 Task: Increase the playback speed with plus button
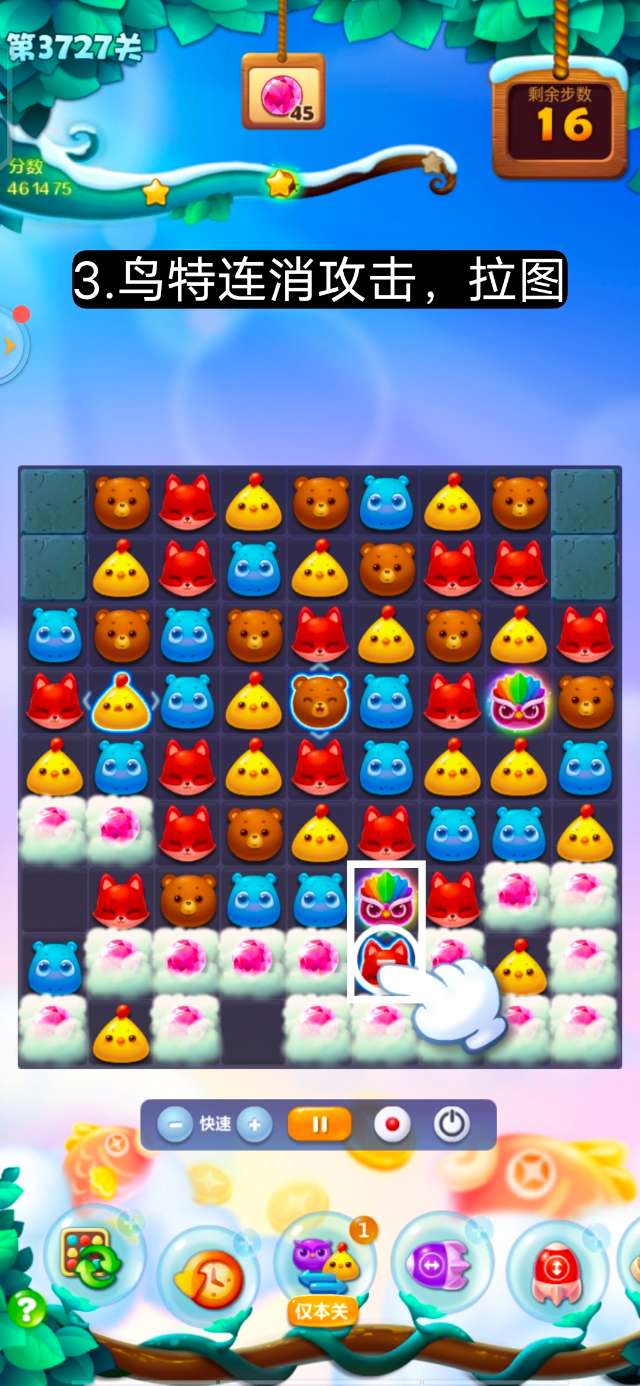[x=254, y=1125]
